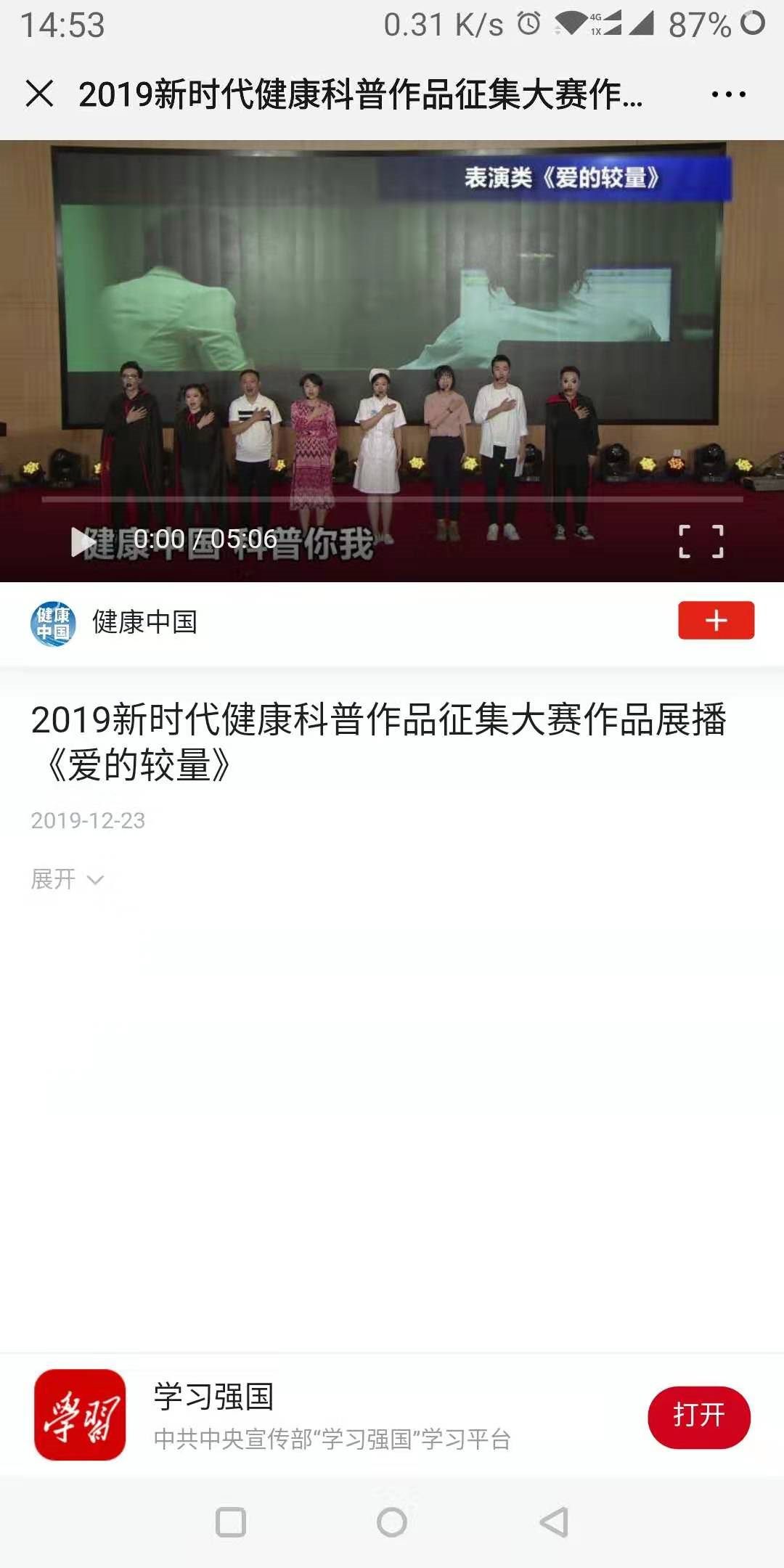This screenshot has height=1568, width=784.
Task: Enter fullscreen video mode
Action: pyautogui.click(x=701, y=542)
